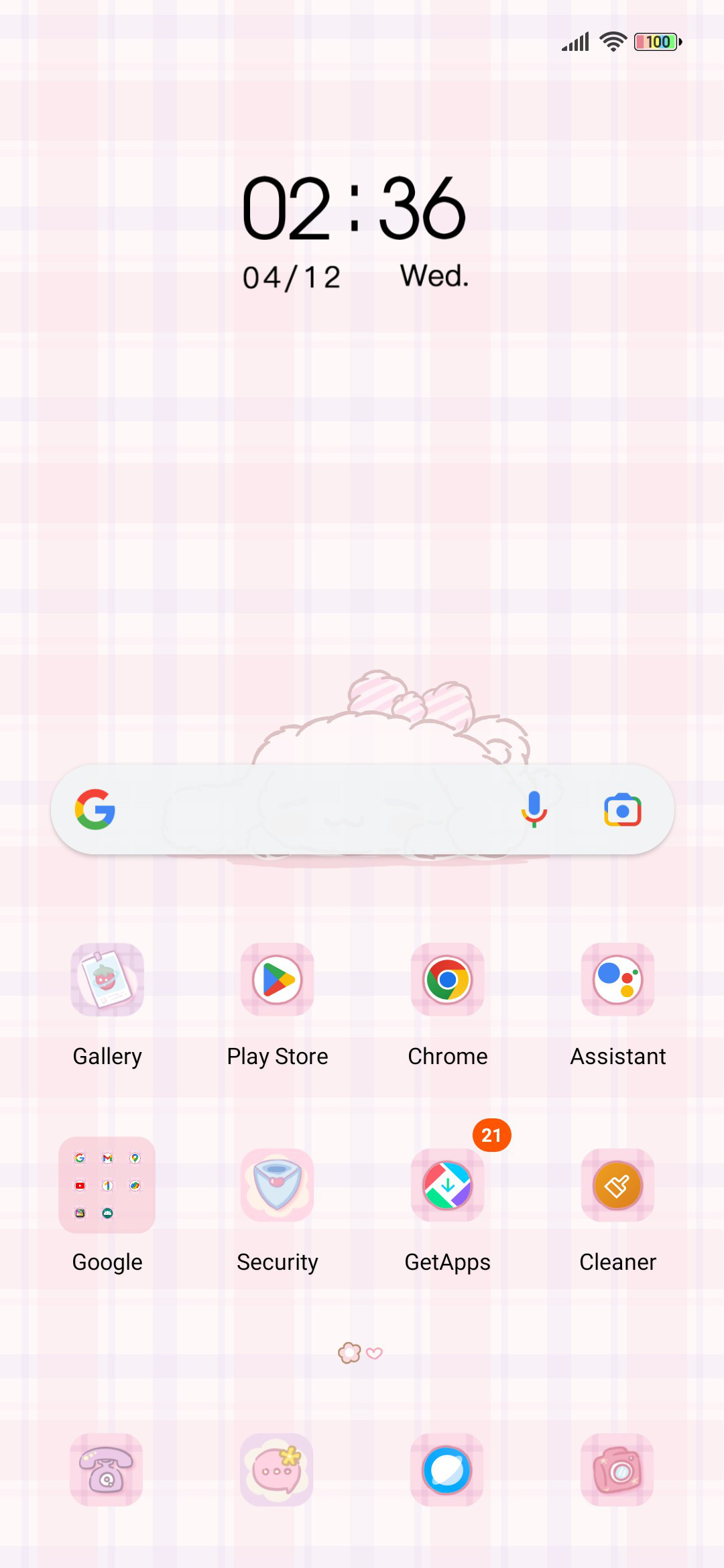
Task: Tap the clock widget
Action: (355, 232)
